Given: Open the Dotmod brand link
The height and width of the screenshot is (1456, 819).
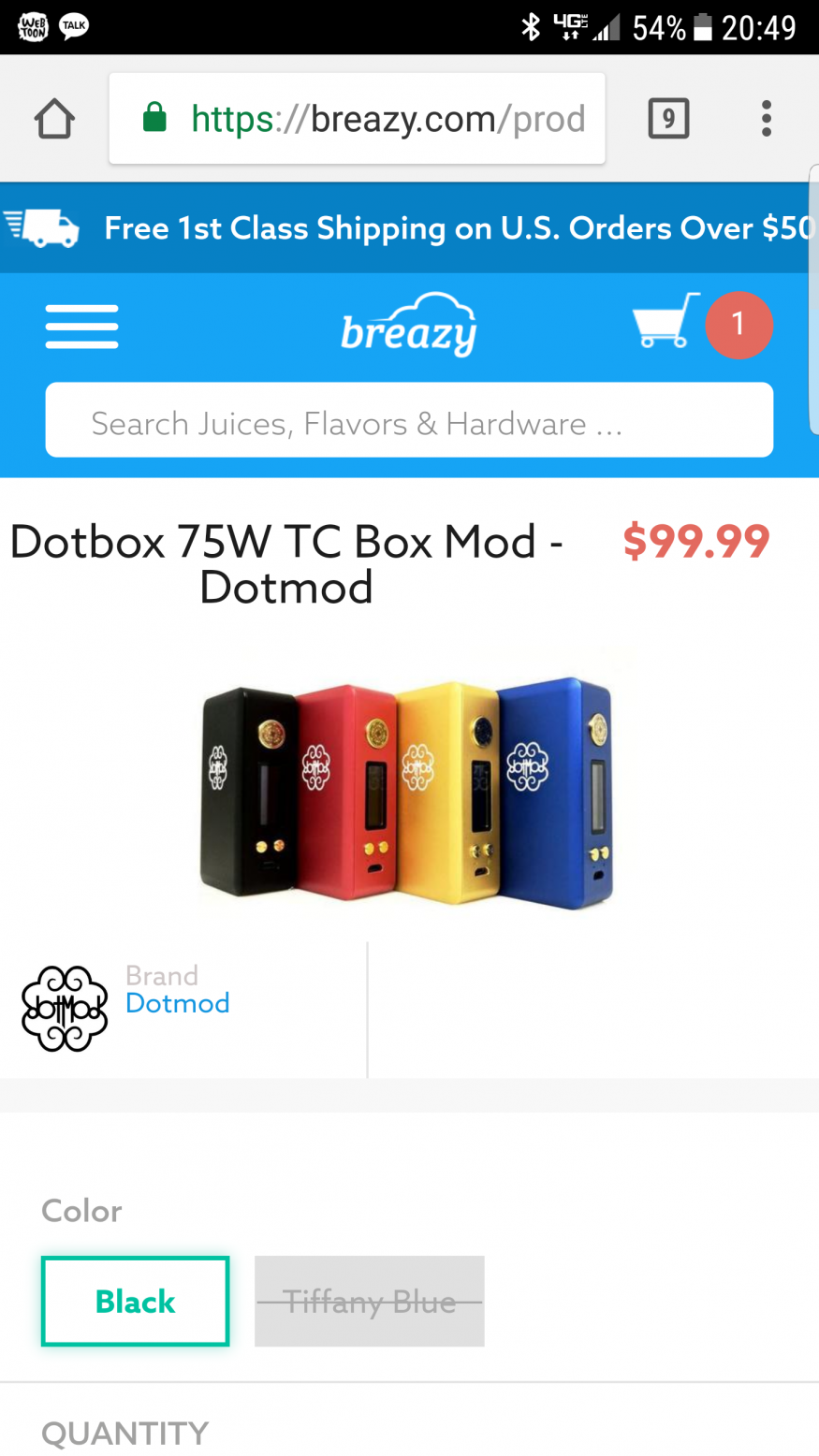Looking at the screenshot, I should (178, 1003).
